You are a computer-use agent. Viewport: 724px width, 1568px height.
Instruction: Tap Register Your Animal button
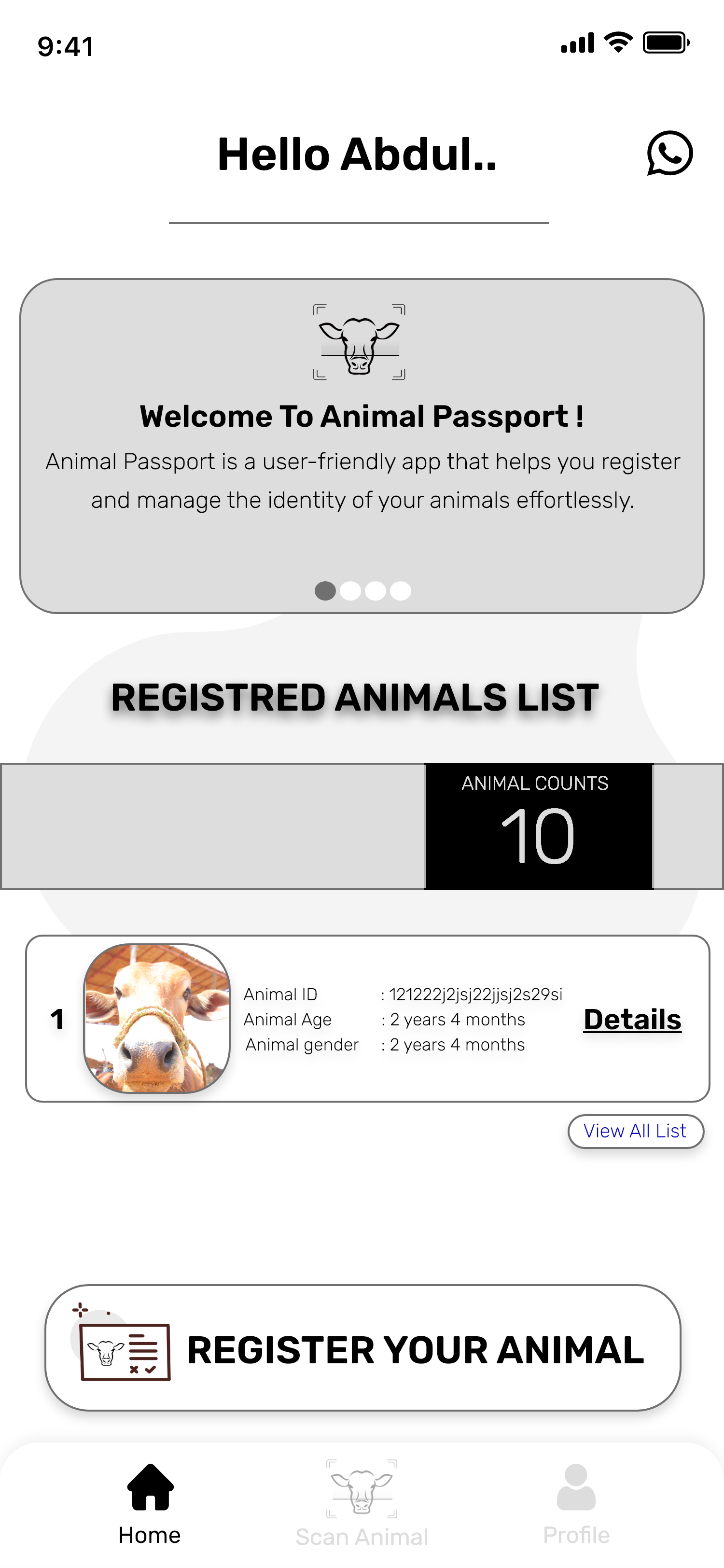point(362,1348)
